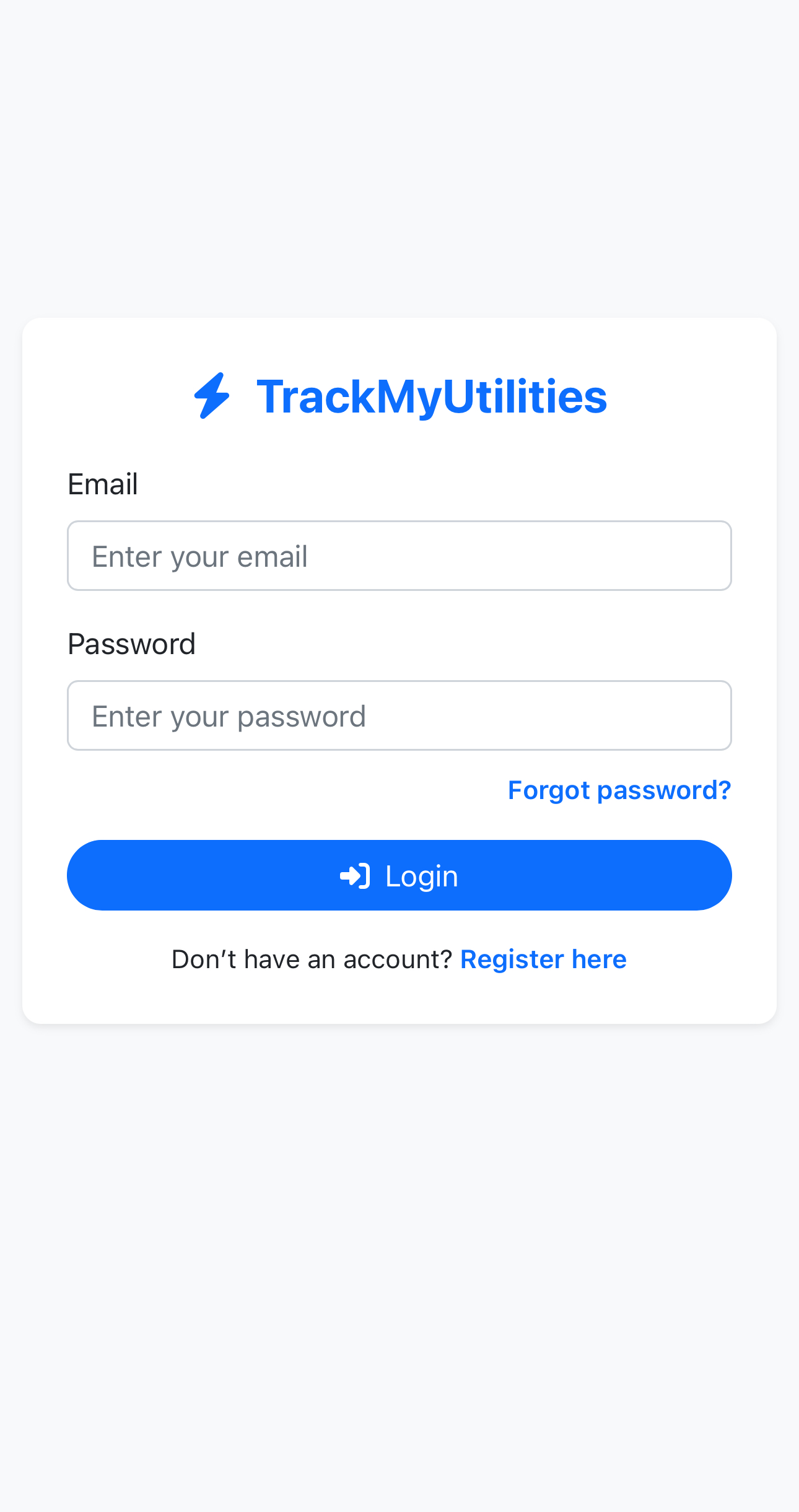799x1512 pixels.
Task: Tap the email input field
Action: (x=399, y=556)
